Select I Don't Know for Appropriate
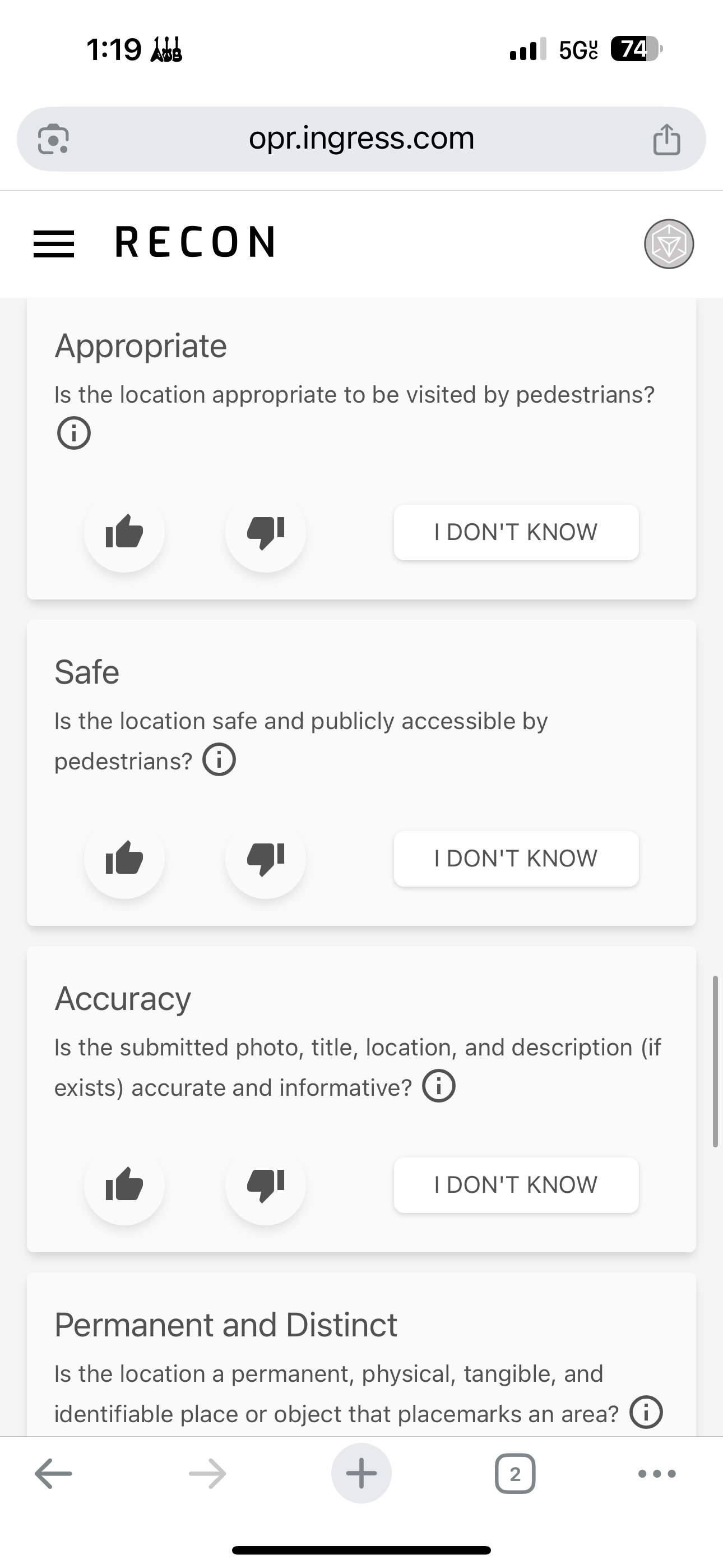 click(x=516, y=532)
